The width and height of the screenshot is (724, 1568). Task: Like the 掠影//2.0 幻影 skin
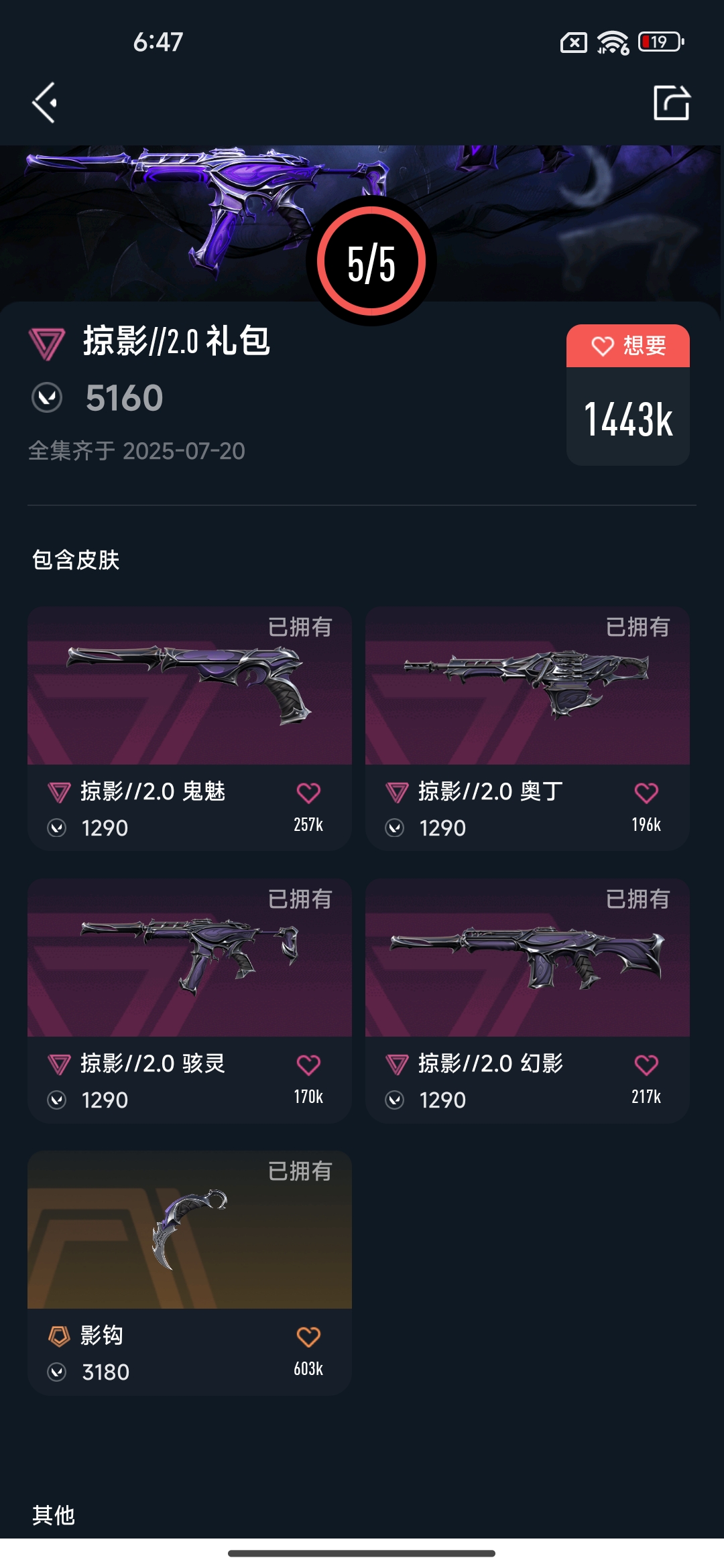tap(646, 1065)
